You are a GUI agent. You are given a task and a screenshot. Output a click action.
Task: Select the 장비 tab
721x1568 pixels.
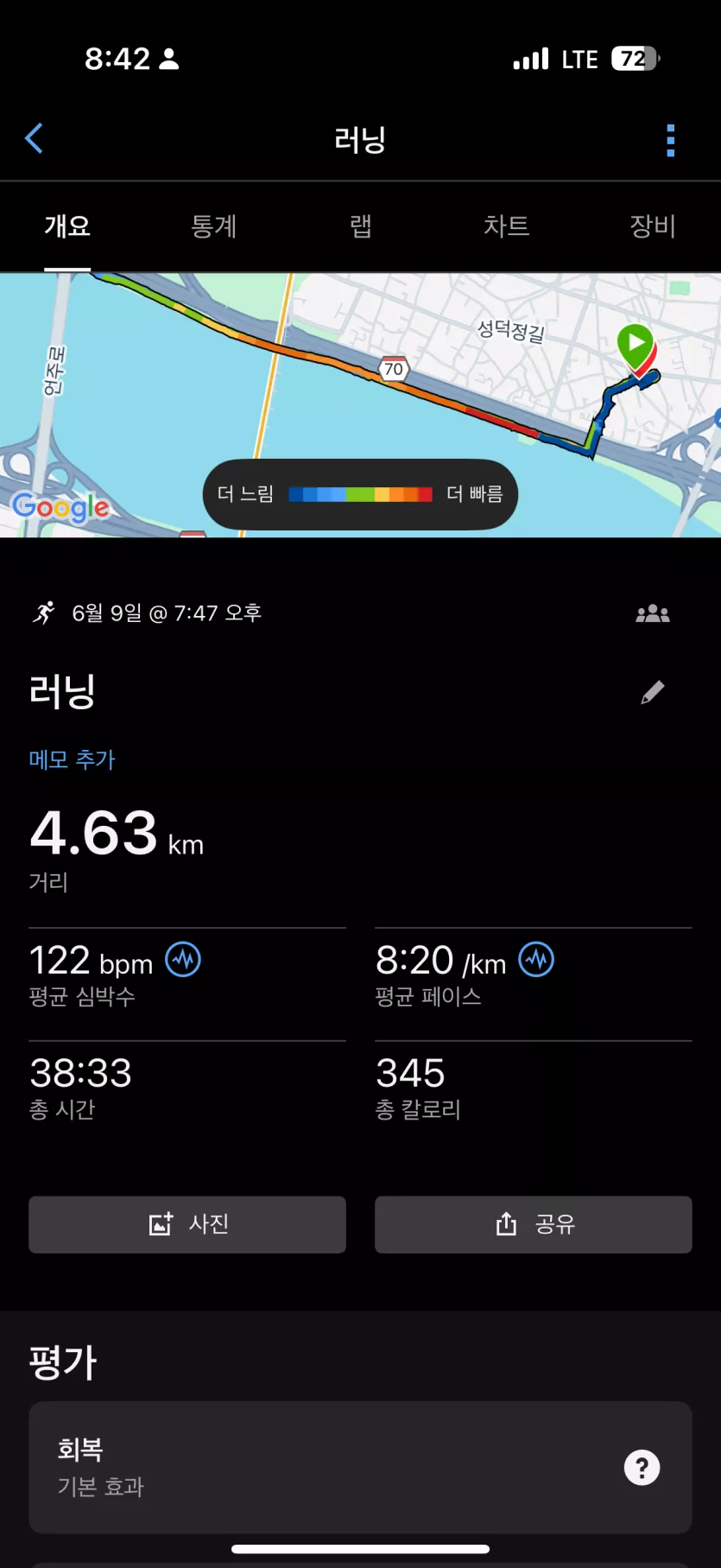(653, 226)
